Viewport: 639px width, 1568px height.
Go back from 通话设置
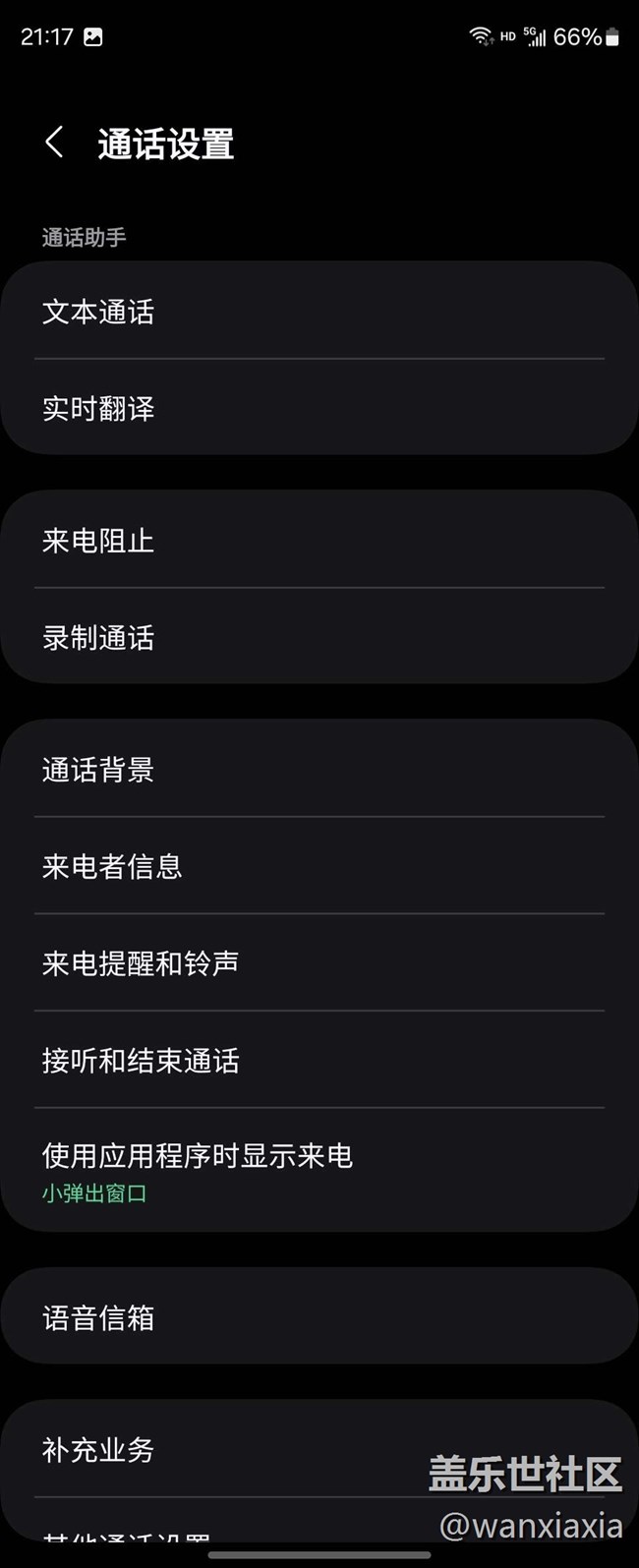point(55,143)
